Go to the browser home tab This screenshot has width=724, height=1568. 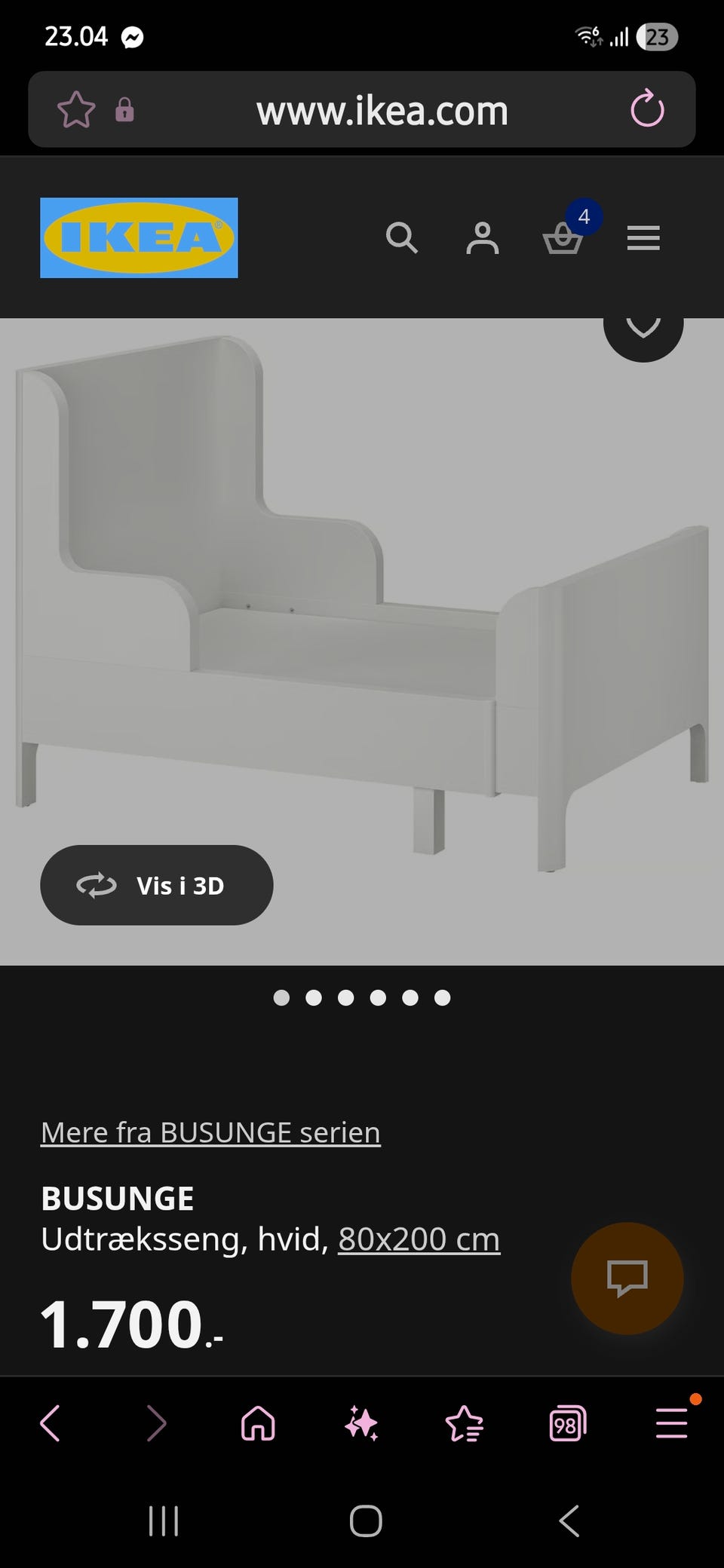[x=259, y=1423]
